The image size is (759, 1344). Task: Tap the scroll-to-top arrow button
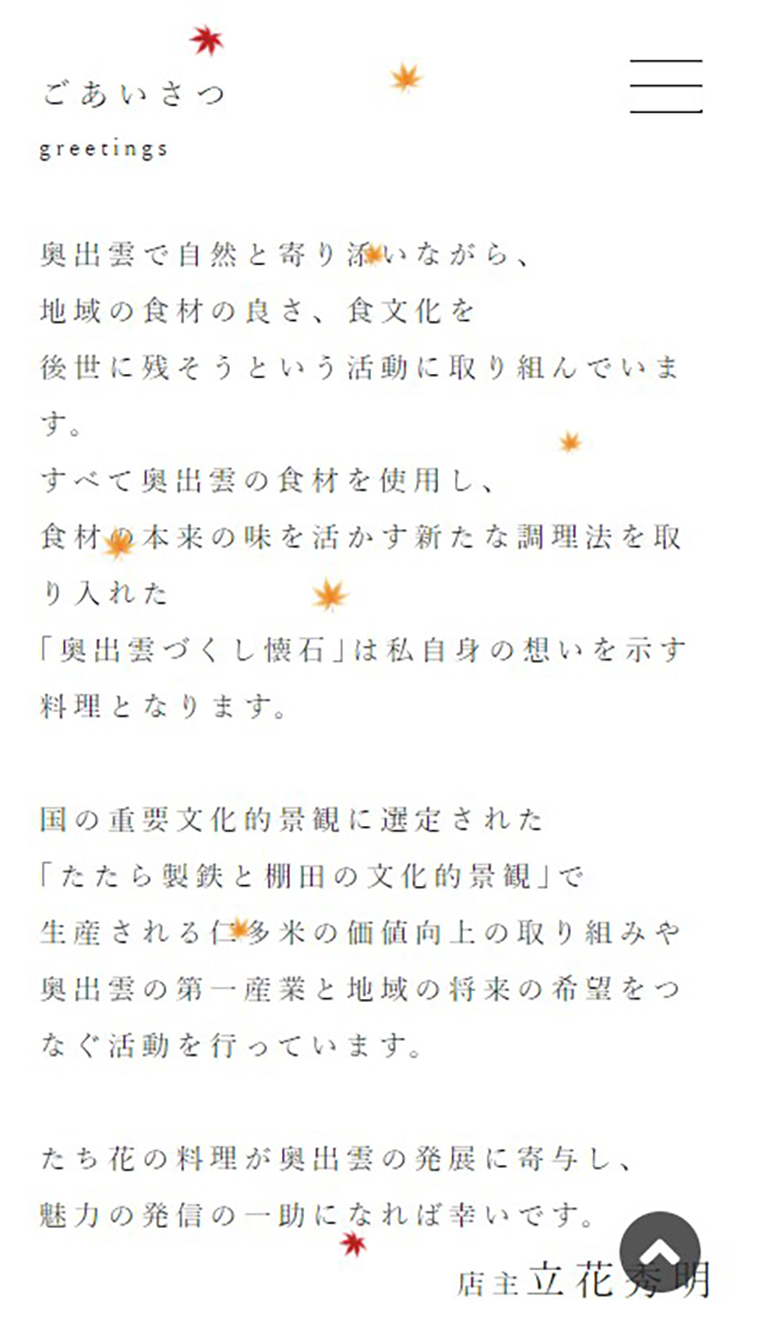point(660,1252)
